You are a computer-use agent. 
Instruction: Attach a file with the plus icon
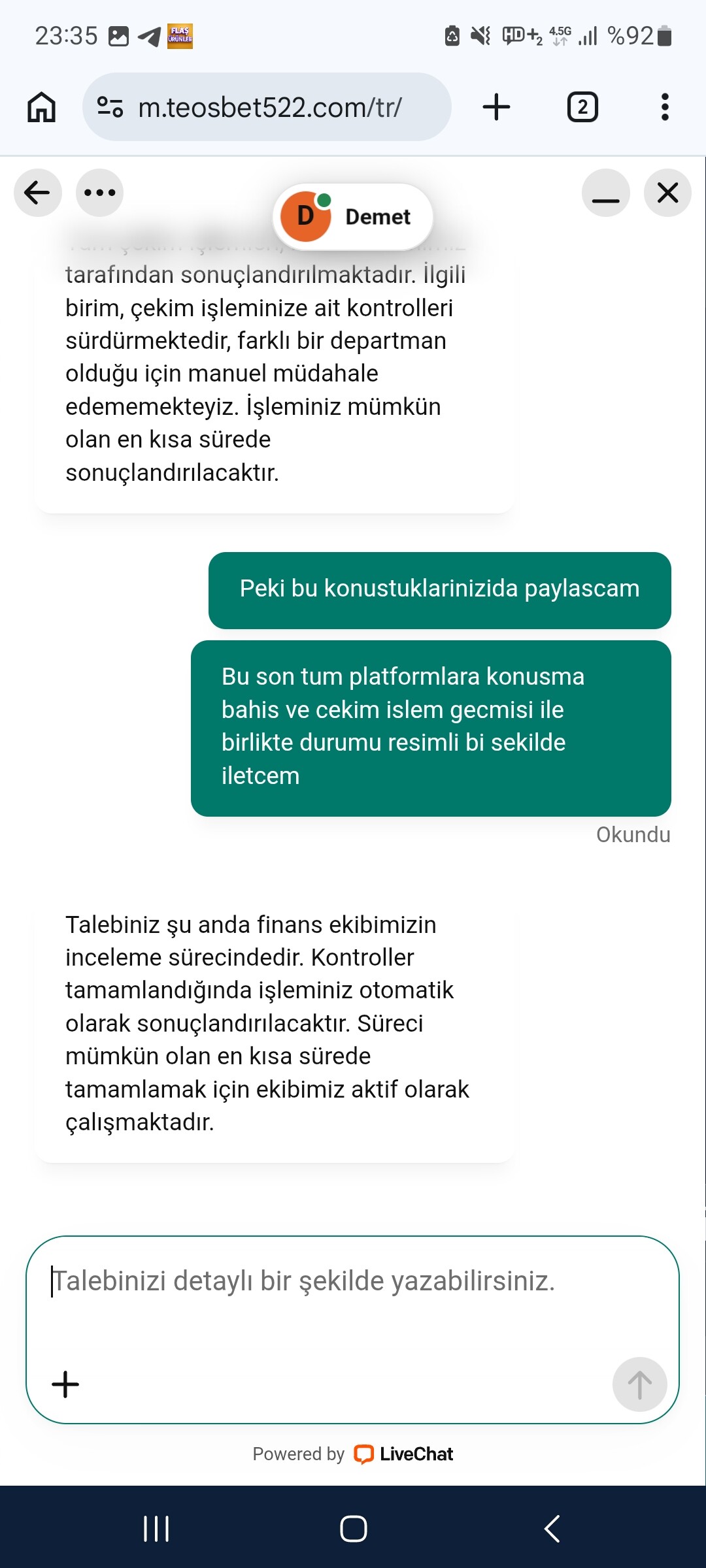(x=65, y=1384)
